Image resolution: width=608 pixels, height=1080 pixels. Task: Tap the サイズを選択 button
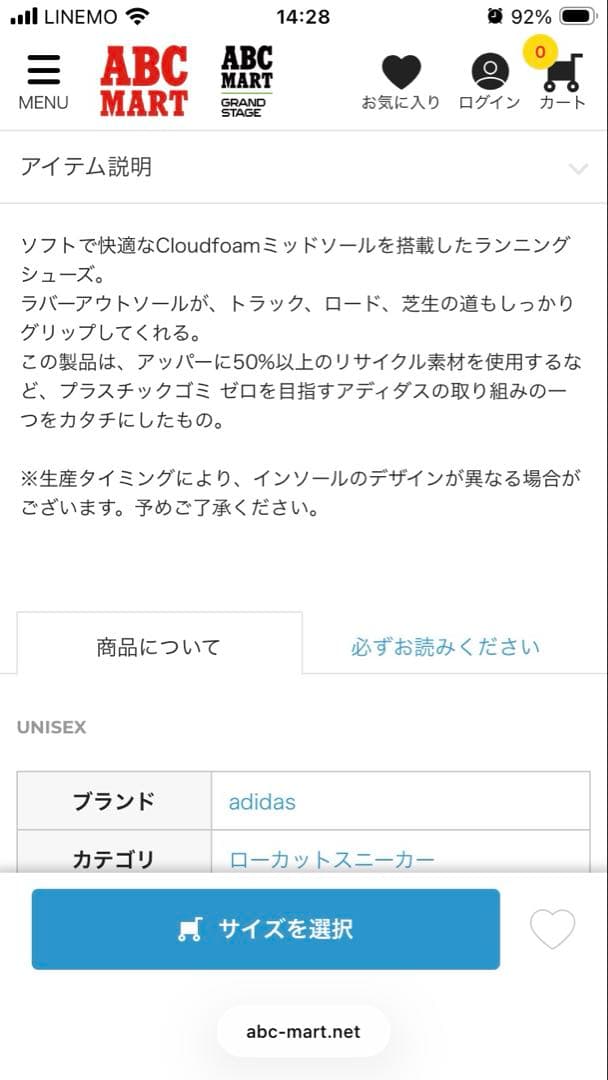(x=266, y=929)
